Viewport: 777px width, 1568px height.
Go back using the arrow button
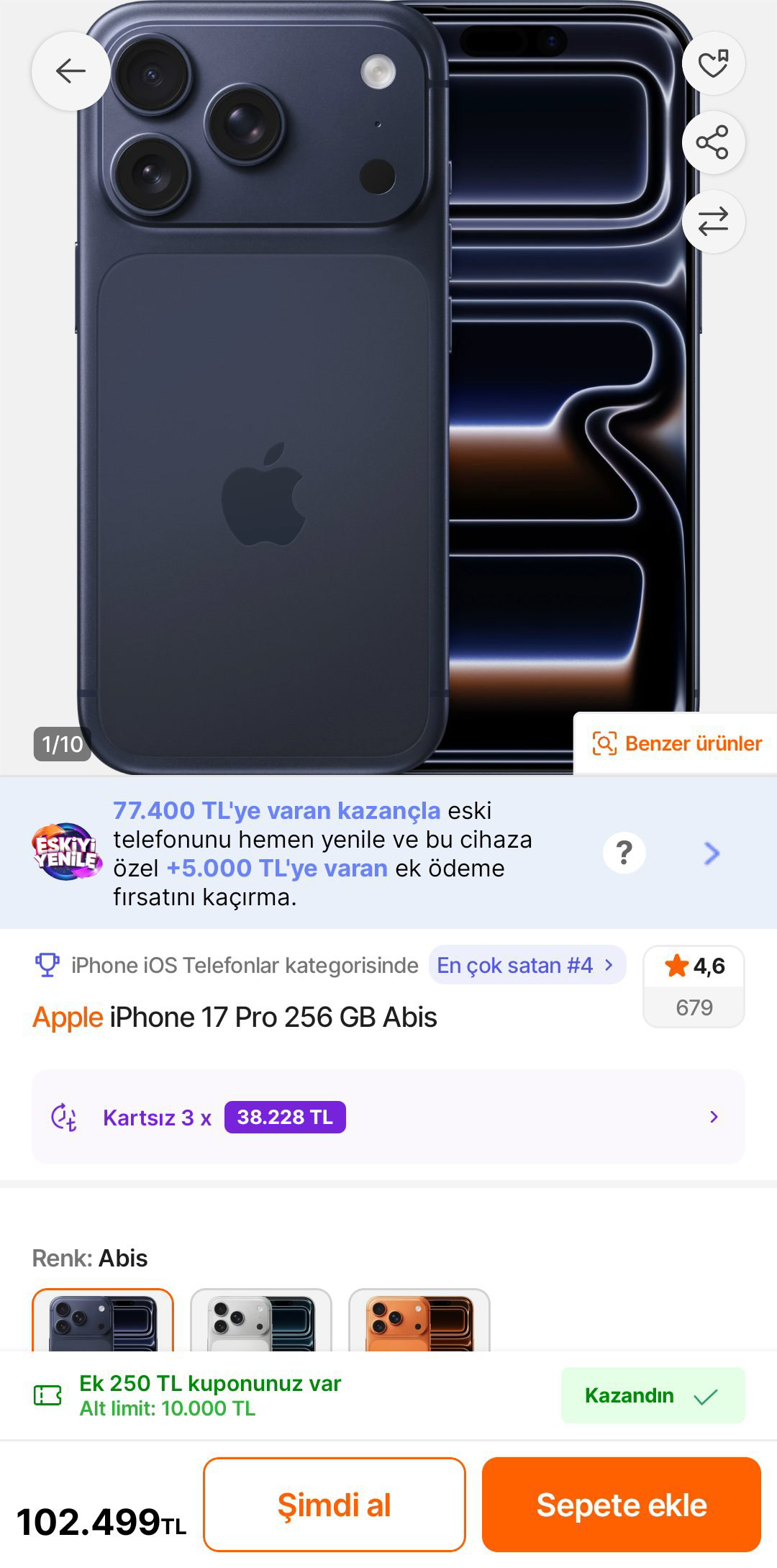71,71
